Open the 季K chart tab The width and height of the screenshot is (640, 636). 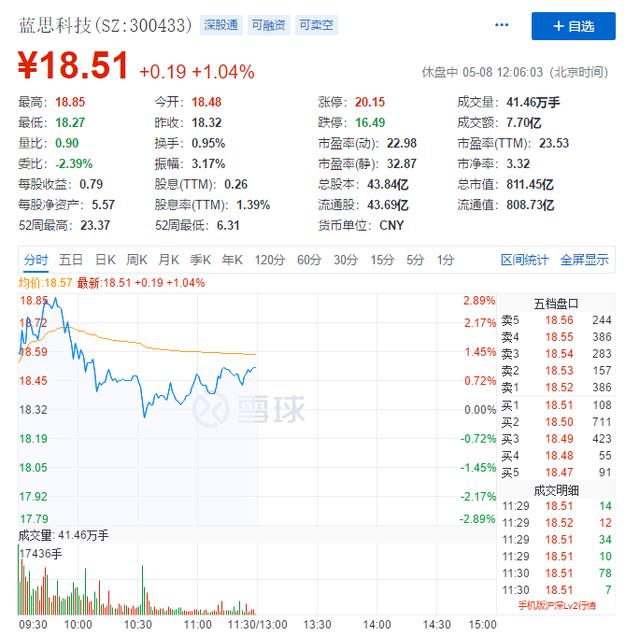(x=201, y=260)
